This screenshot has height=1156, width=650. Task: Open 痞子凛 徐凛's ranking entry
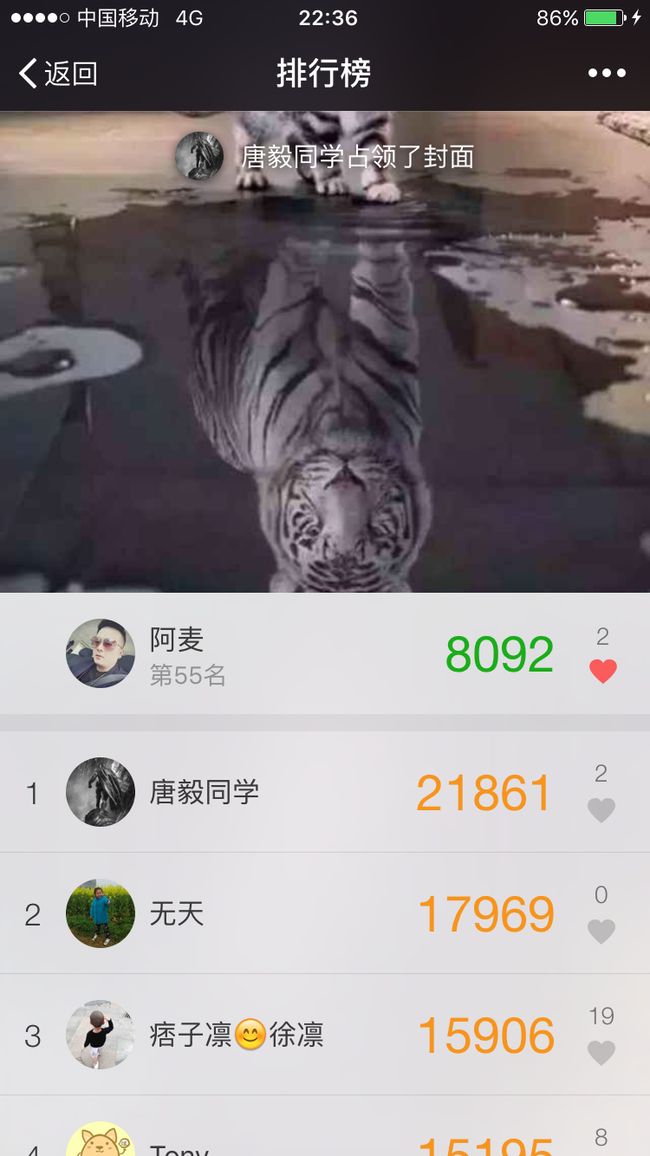tap(325, 1035)
